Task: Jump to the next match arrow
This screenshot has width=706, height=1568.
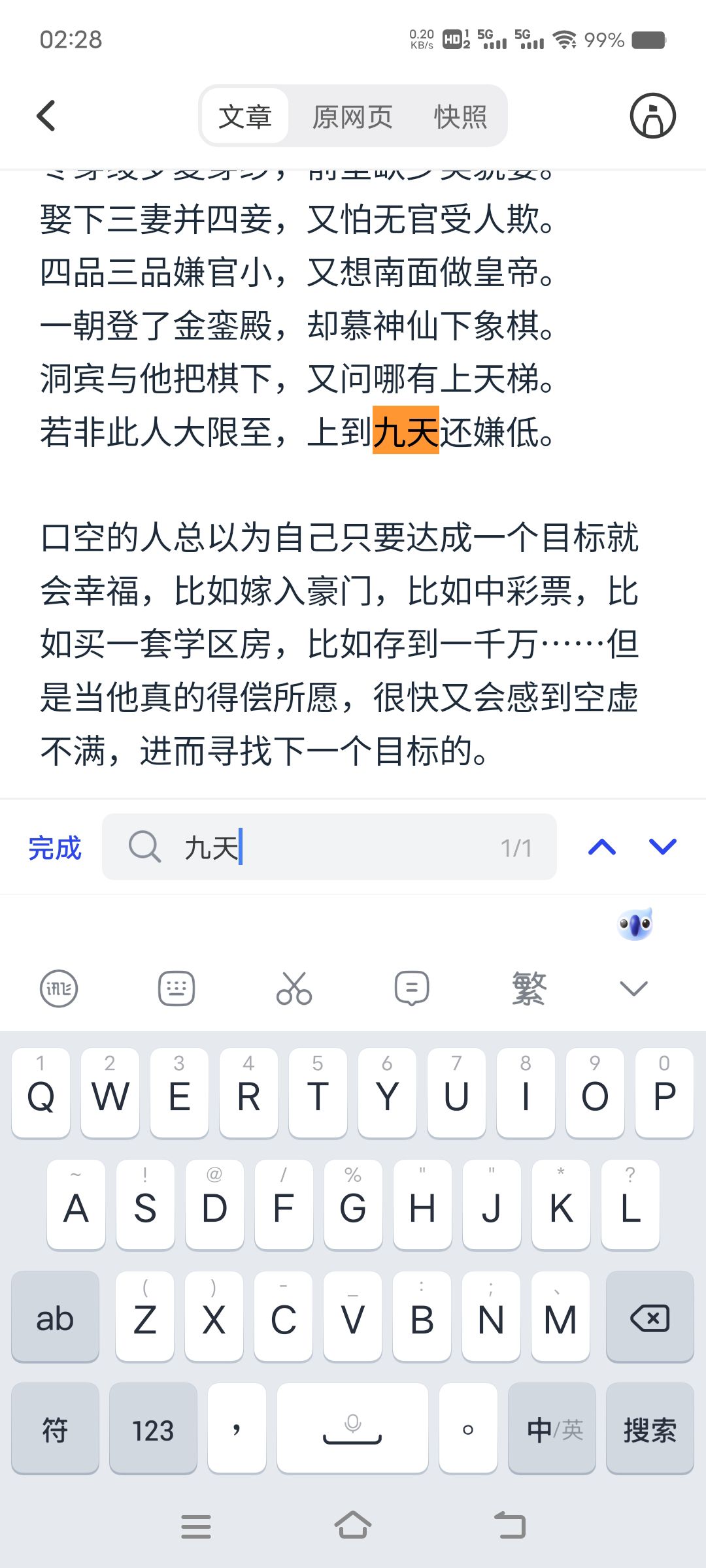Action: (x=663, y=847)
